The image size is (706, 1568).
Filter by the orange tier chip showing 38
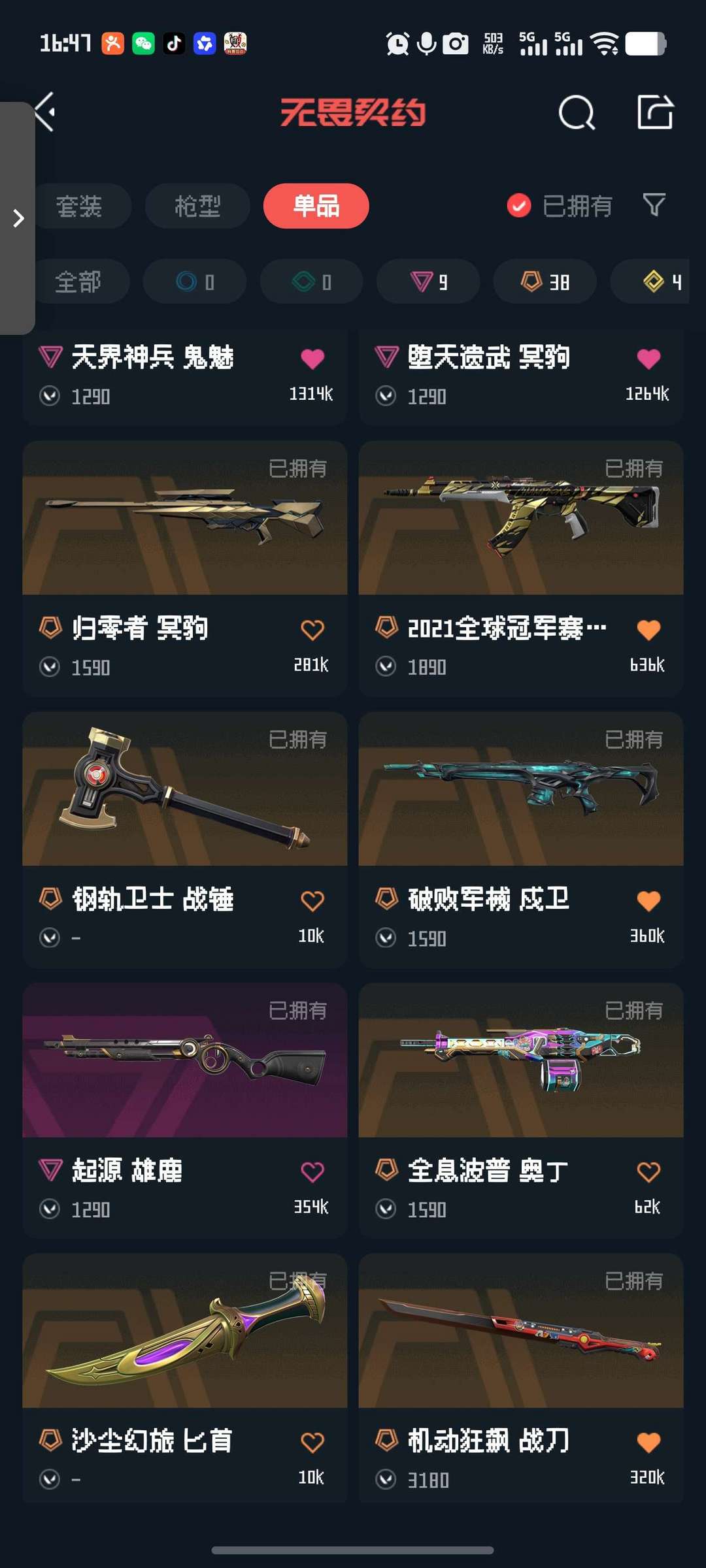click(545, 282)
